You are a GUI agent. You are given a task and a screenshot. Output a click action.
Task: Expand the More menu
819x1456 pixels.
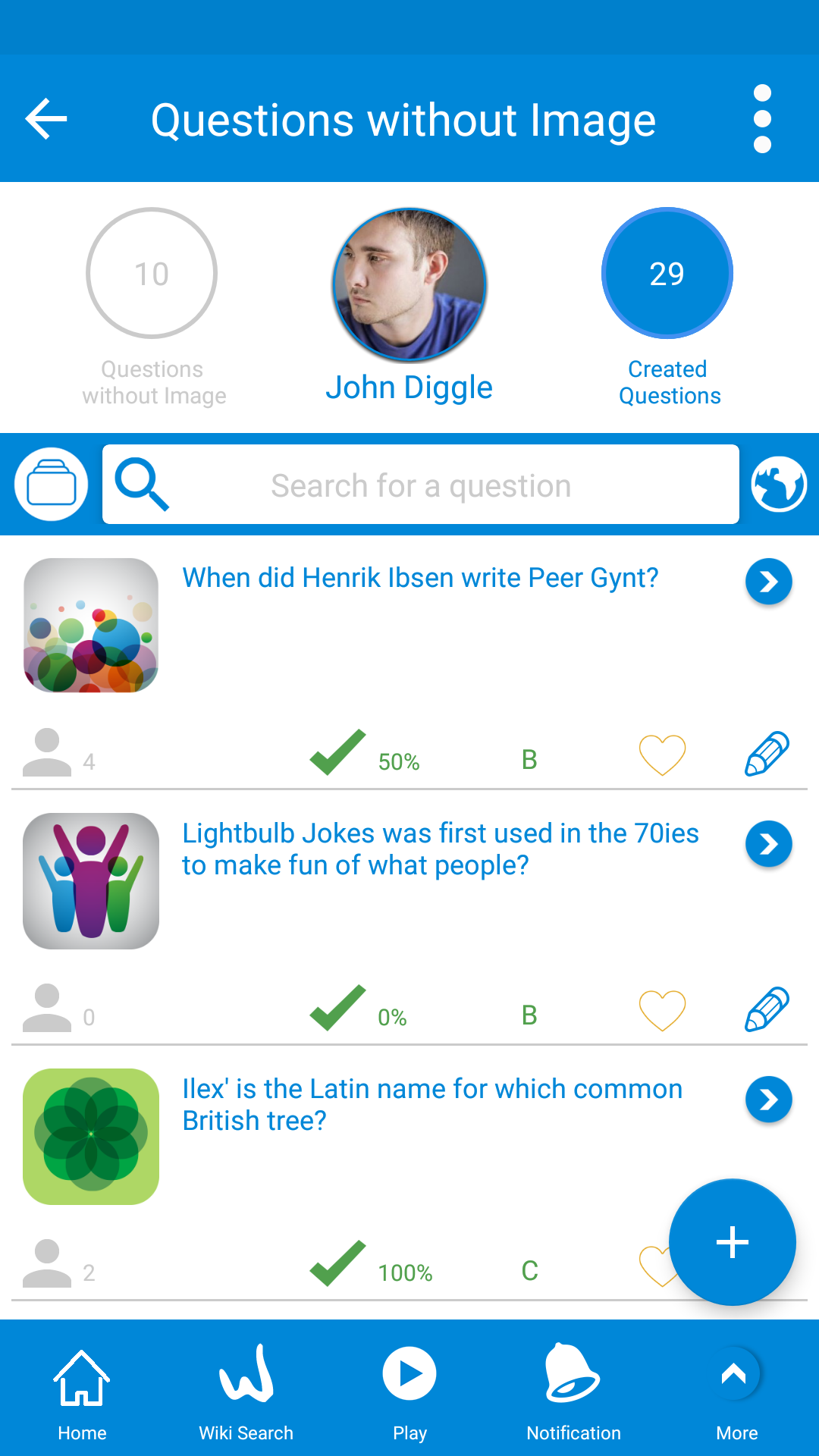click(736, 1394)
